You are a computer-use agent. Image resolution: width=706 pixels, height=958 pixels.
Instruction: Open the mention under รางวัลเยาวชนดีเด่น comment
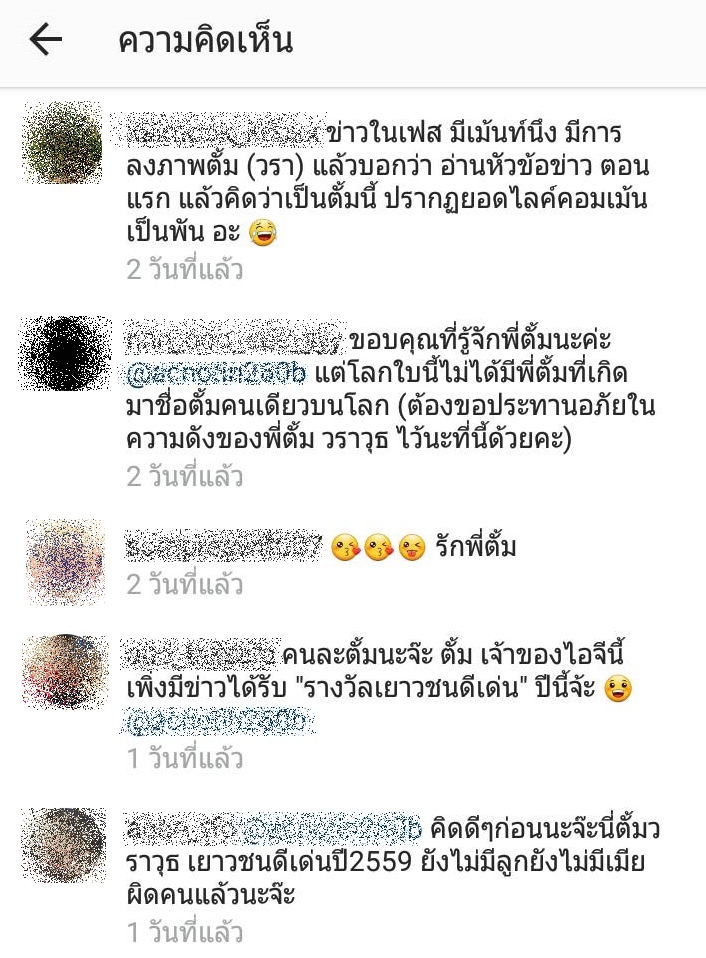(218, 718)
